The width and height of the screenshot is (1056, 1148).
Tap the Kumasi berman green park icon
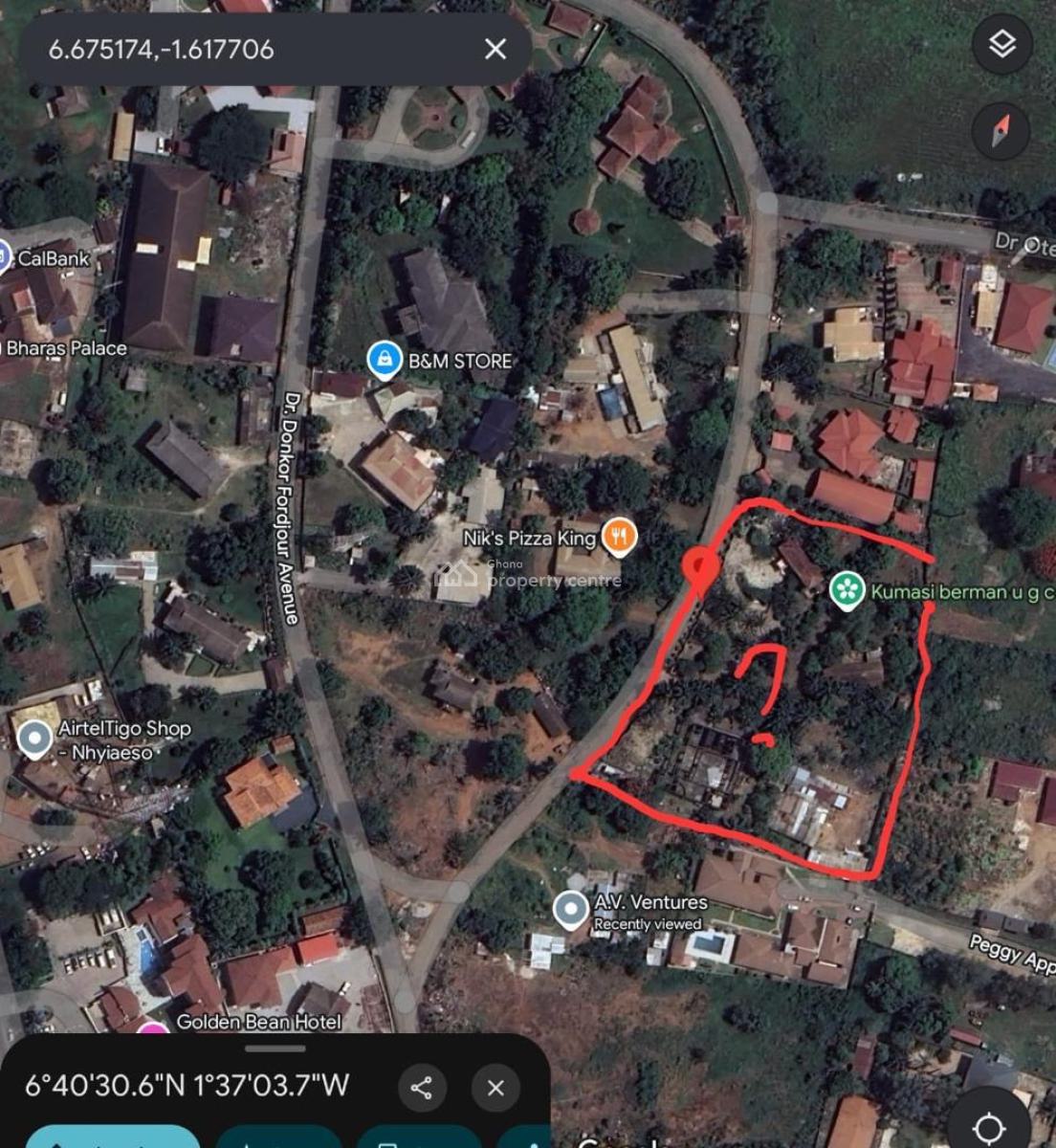pos(846,590)
